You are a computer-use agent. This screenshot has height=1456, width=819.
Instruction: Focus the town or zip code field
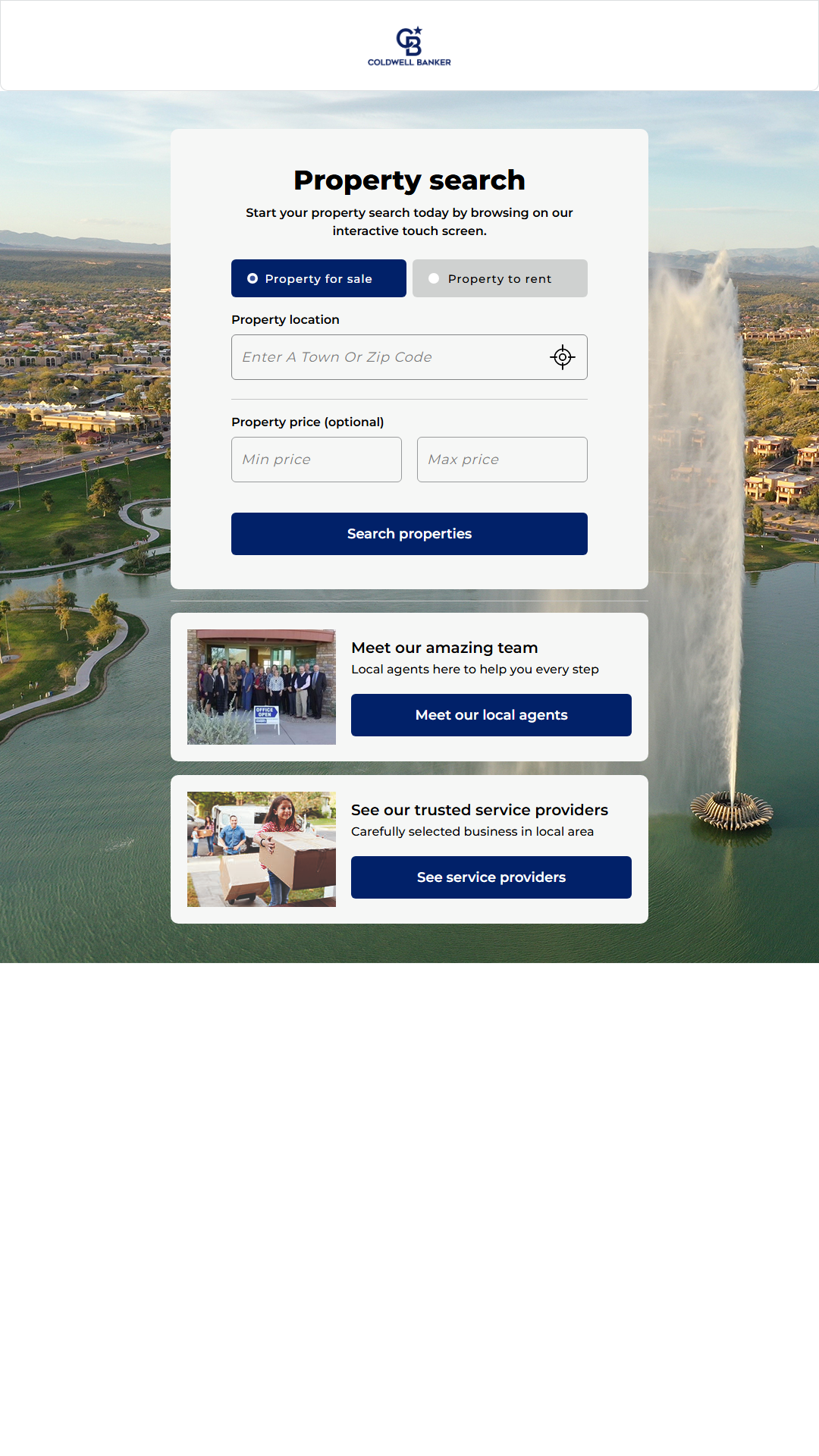click(387, 357)
